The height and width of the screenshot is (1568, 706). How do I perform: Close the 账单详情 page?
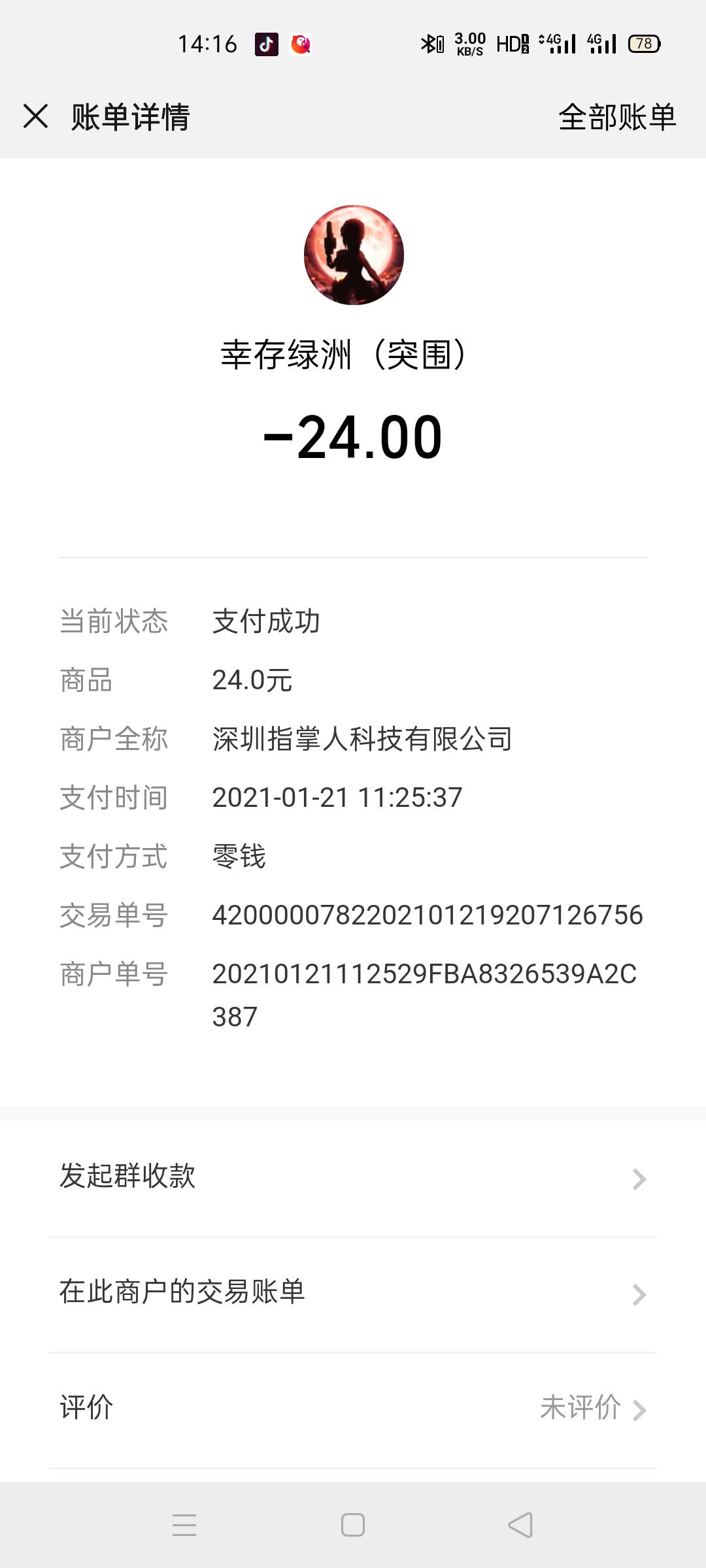click(x=36, y=117)
